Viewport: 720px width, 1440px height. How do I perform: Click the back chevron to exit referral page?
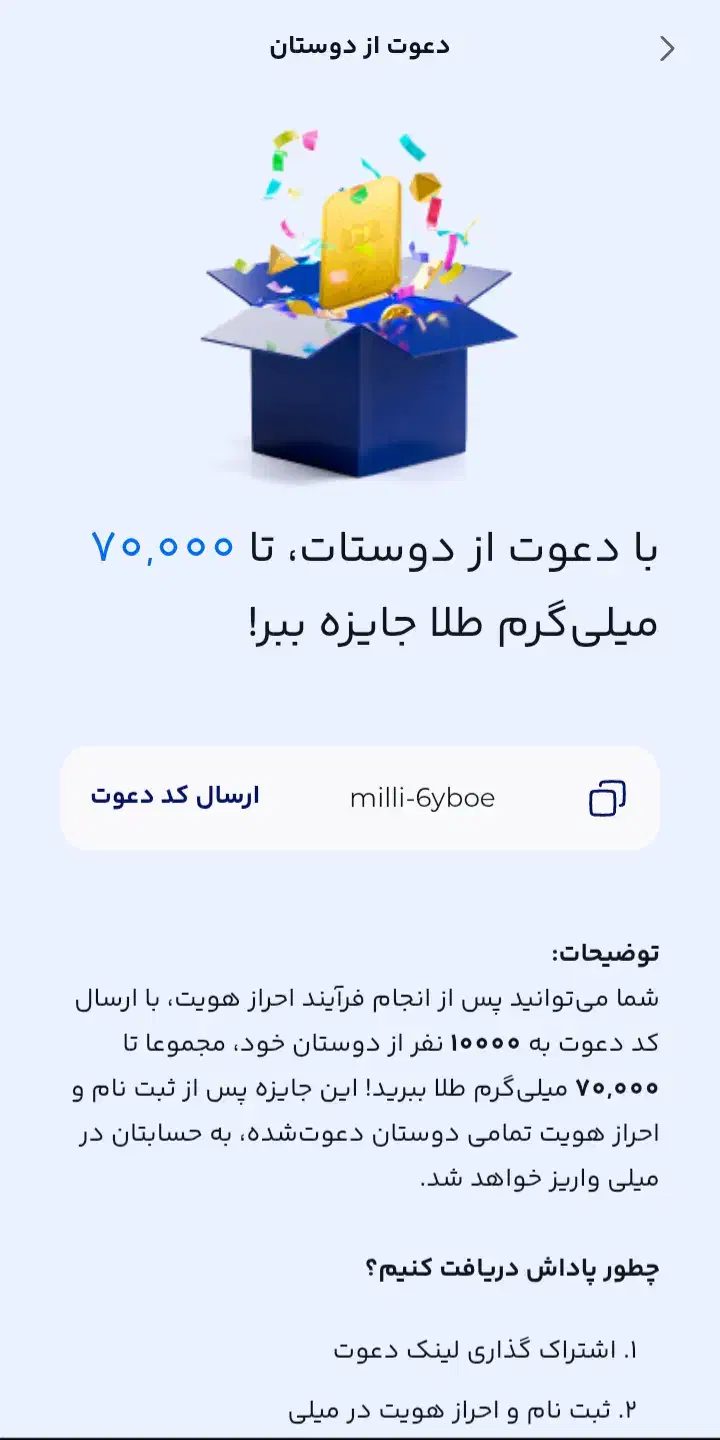[x=667, y=48]
